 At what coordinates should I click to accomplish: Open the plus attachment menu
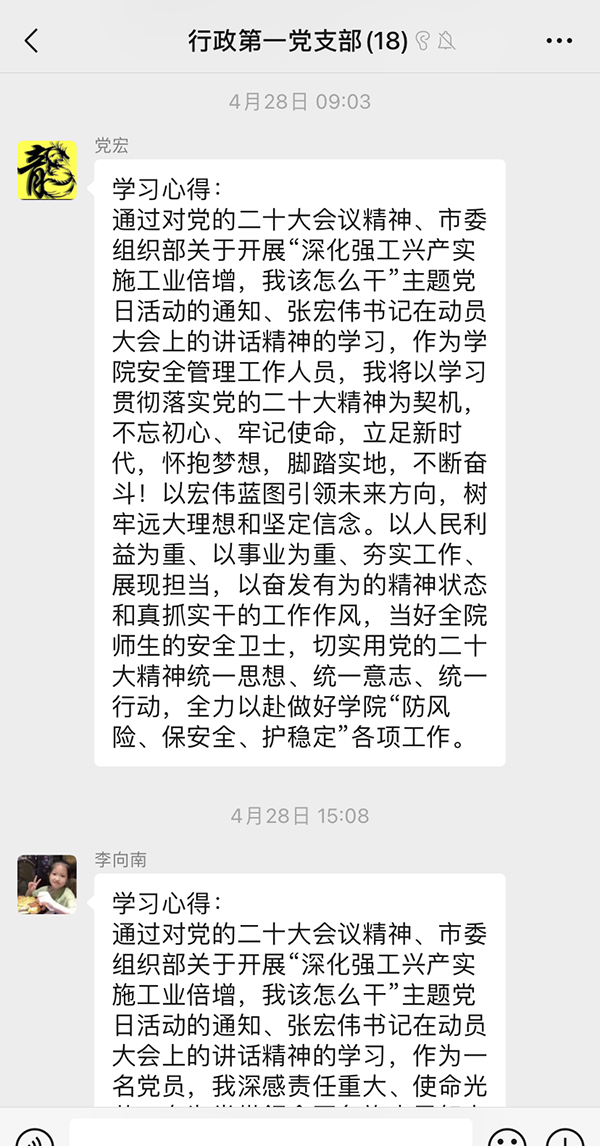coord(565,1136)
